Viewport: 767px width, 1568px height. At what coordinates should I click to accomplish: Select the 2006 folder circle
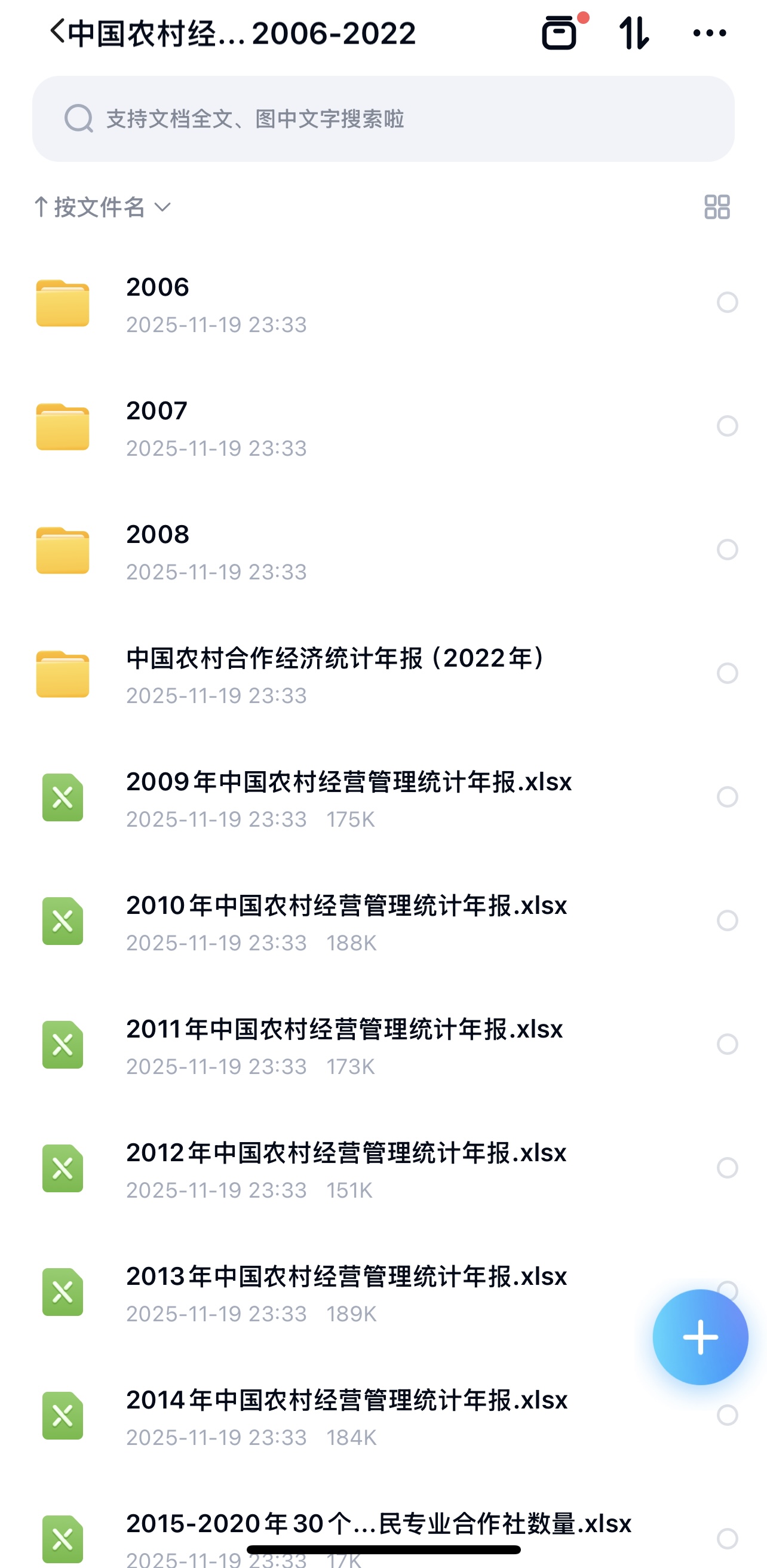click(x=727, y=302)
